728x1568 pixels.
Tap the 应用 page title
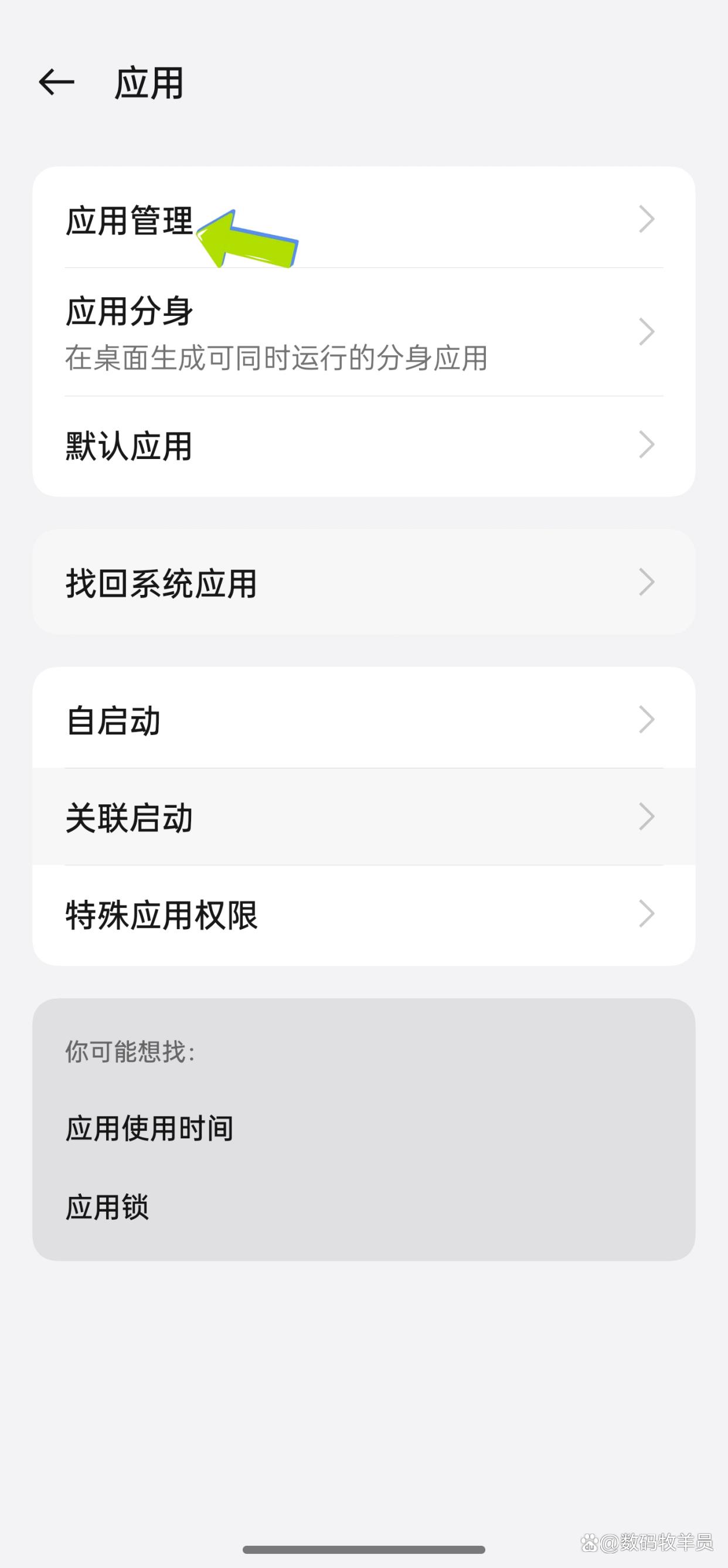click(x=148, y=83)
